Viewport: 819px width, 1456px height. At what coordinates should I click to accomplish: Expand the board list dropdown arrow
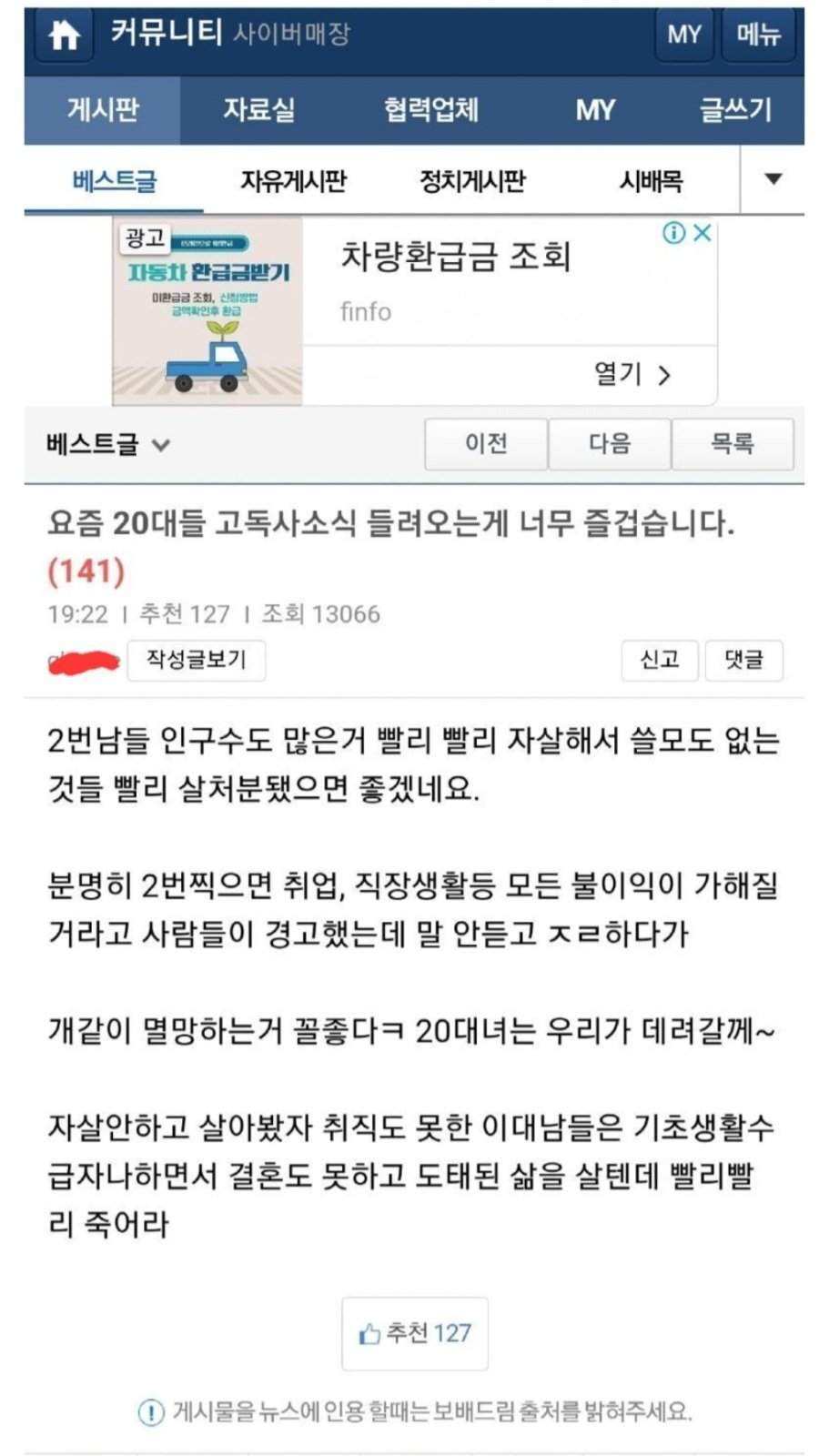point(773,179)
